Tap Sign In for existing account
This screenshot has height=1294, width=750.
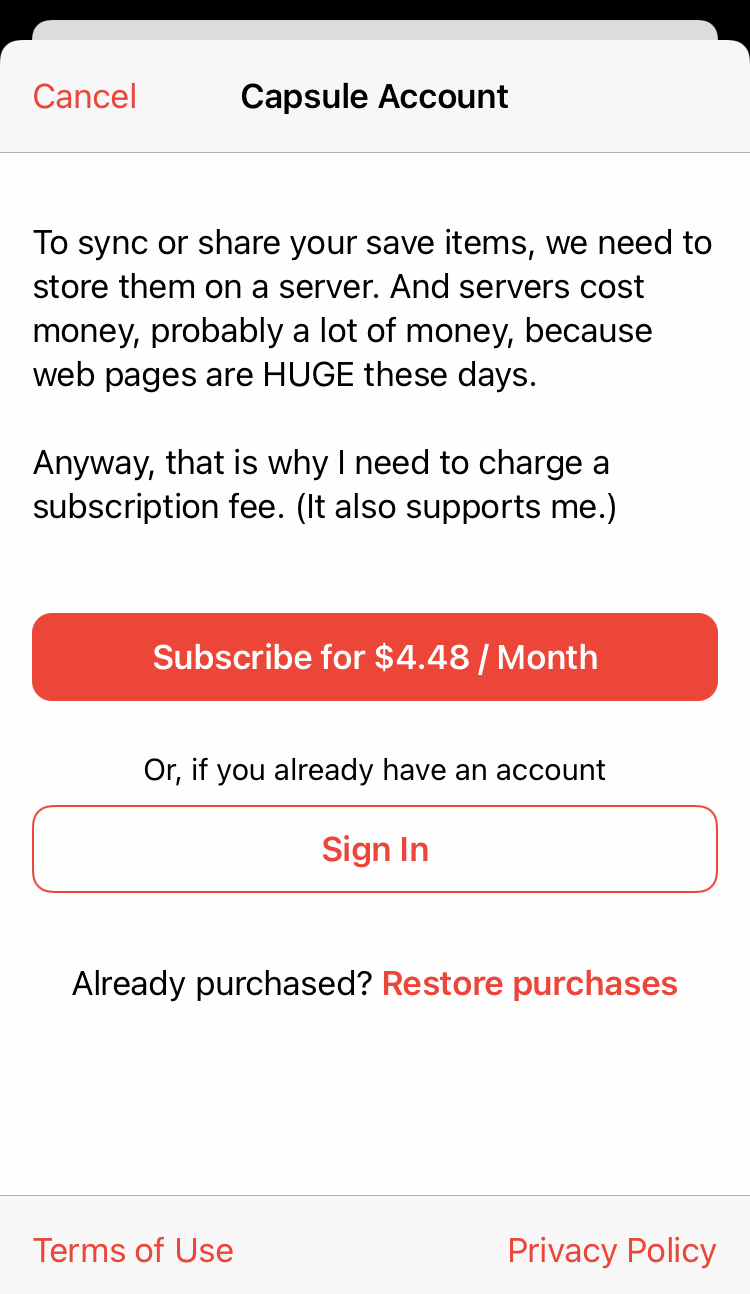click(375, 849)
